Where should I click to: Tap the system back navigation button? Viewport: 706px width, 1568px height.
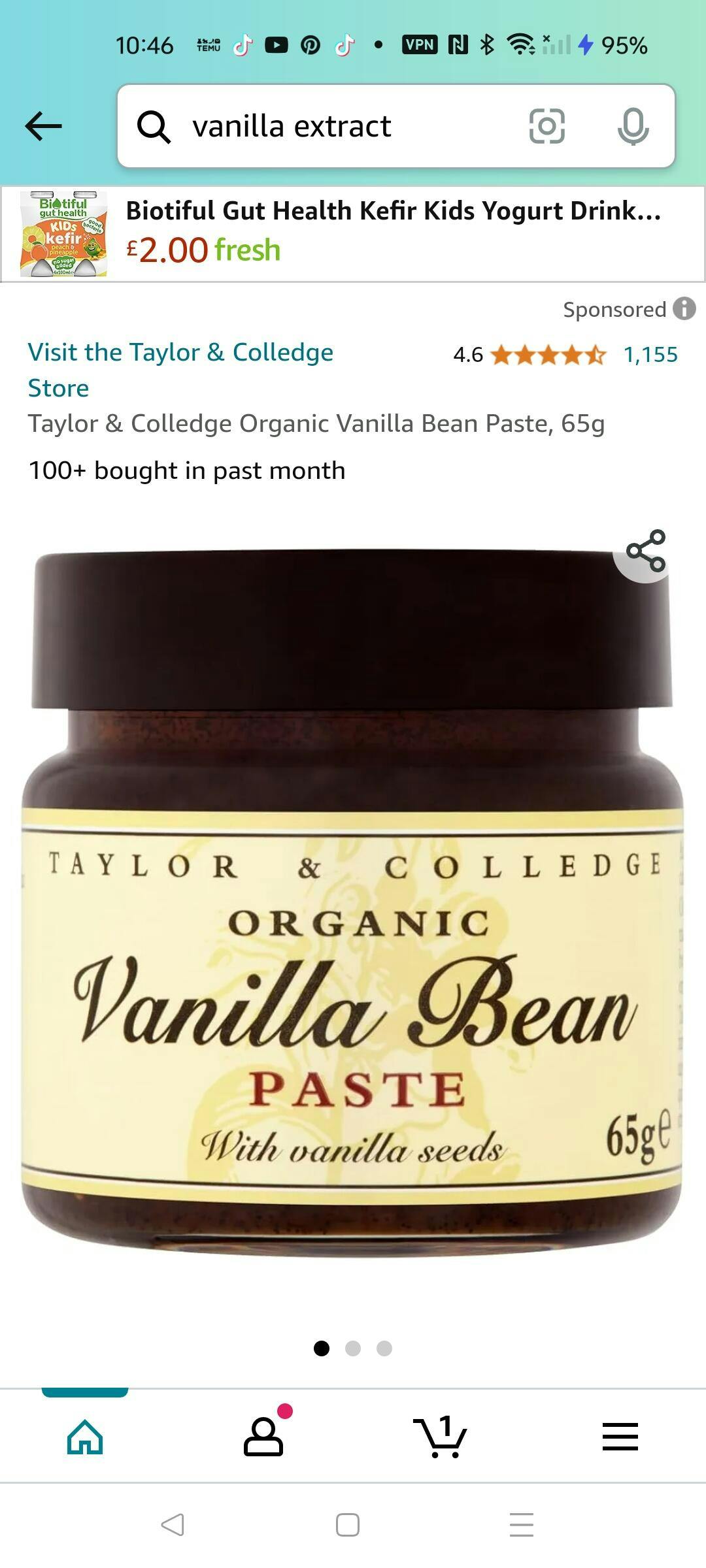coord(173,1525)
